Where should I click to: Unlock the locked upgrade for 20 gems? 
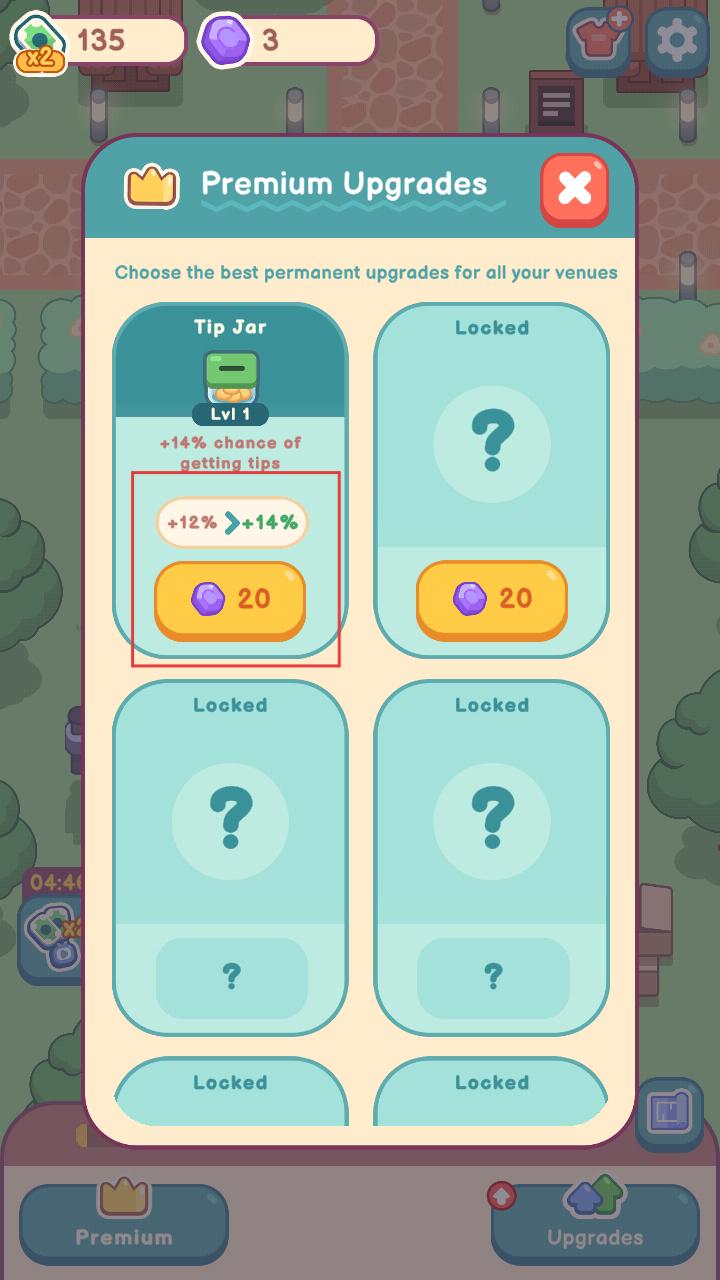coord(492,599)
